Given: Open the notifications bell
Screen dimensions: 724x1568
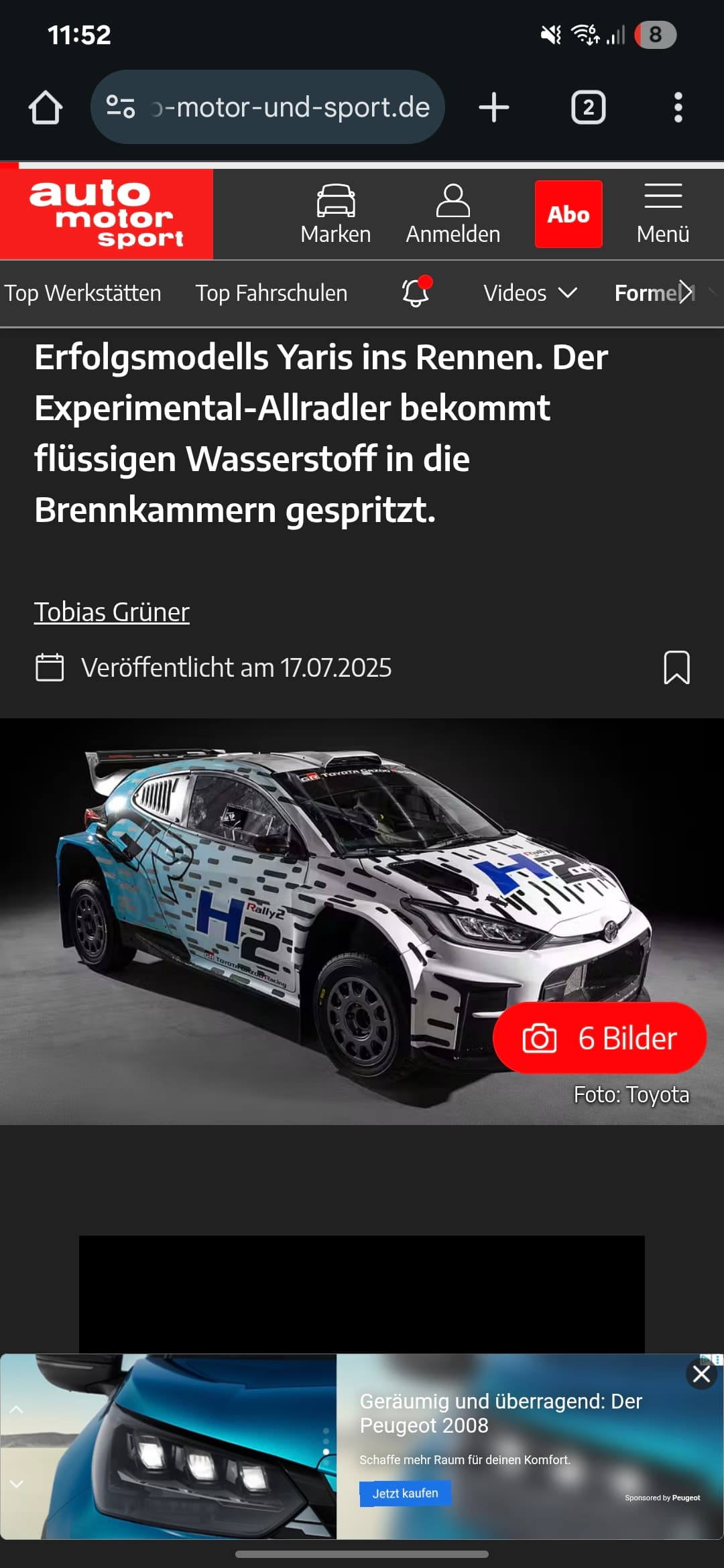Looking at the screenshot, I should point(416,292).
